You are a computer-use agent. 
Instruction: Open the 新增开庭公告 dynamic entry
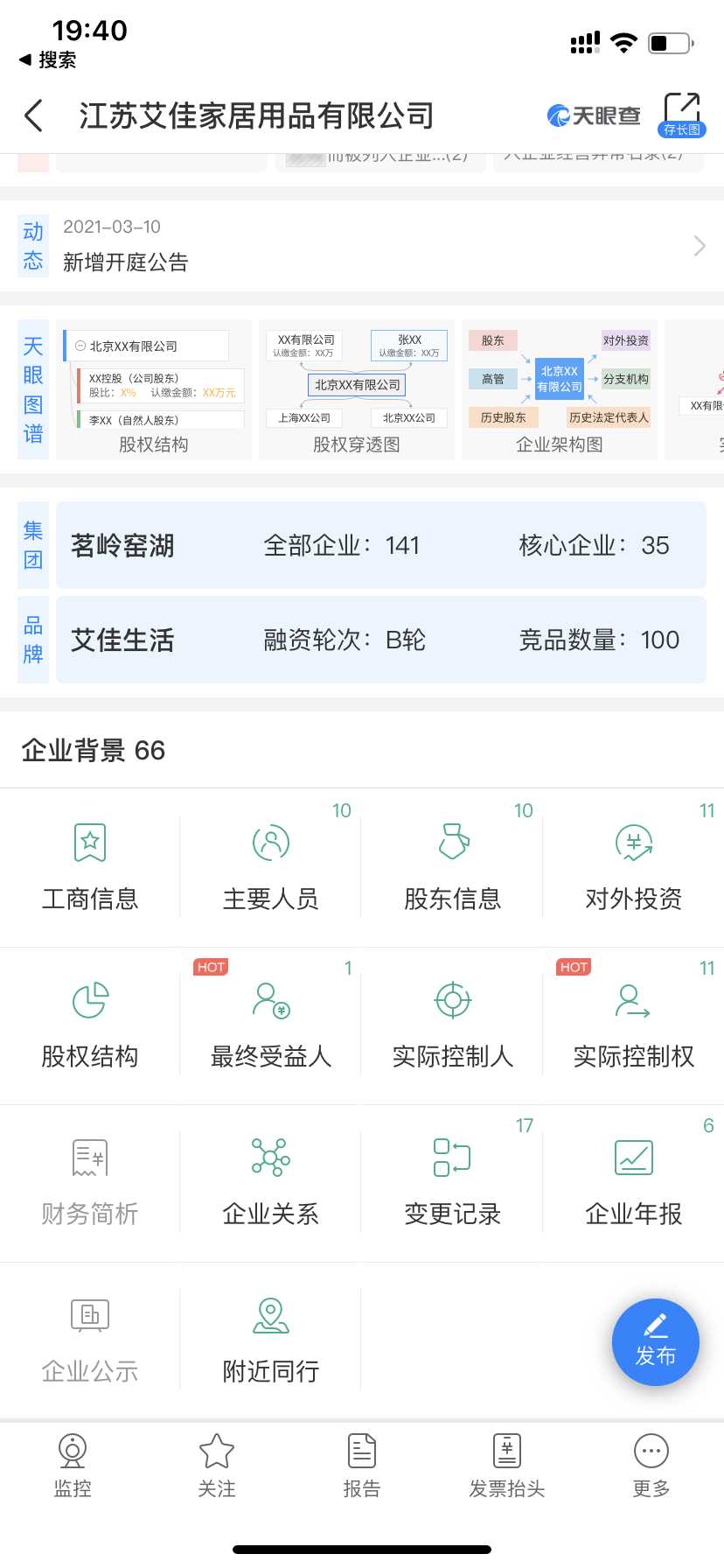click(367, 246)
